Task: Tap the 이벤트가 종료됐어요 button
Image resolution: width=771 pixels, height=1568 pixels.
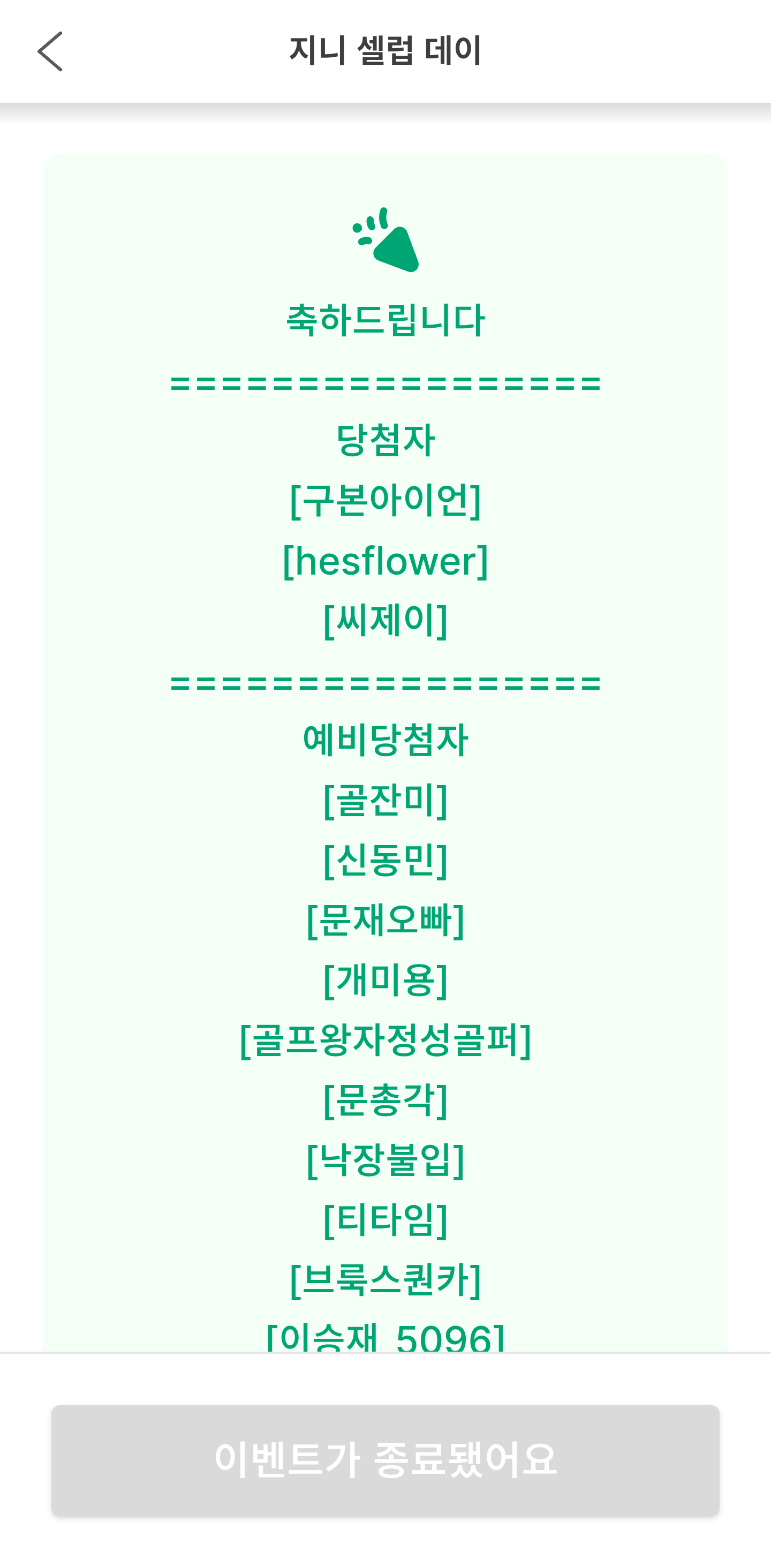Action: pyautogui.click(x=385, y=1460)
